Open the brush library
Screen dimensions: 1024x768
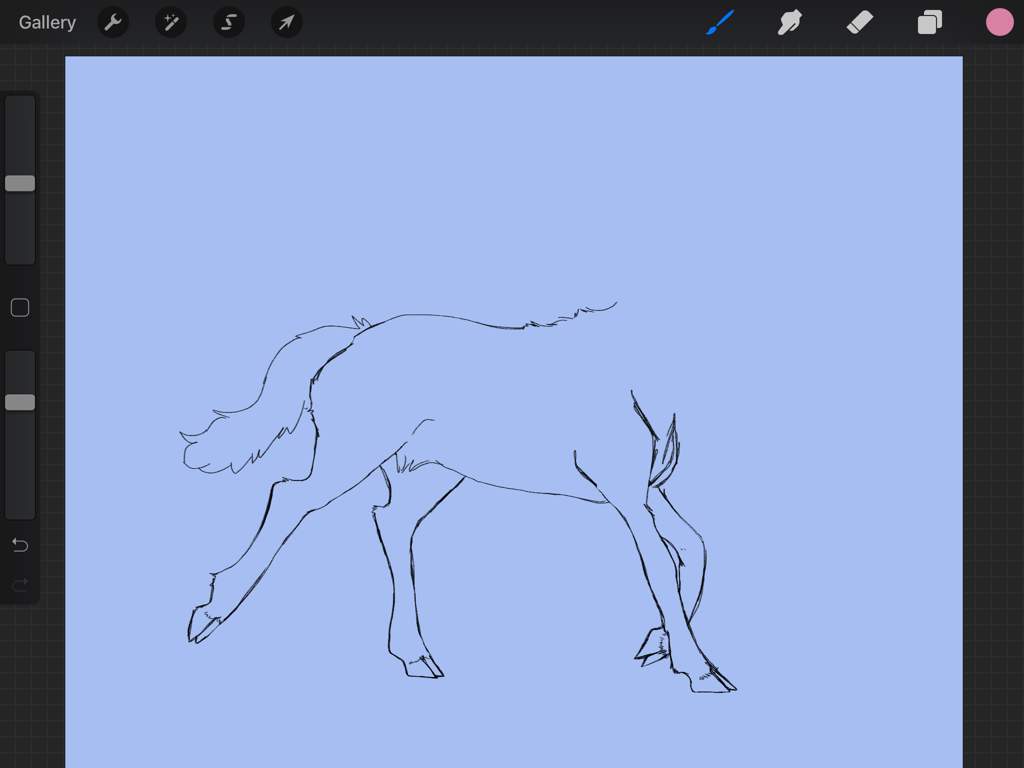(x=720, y=22)
